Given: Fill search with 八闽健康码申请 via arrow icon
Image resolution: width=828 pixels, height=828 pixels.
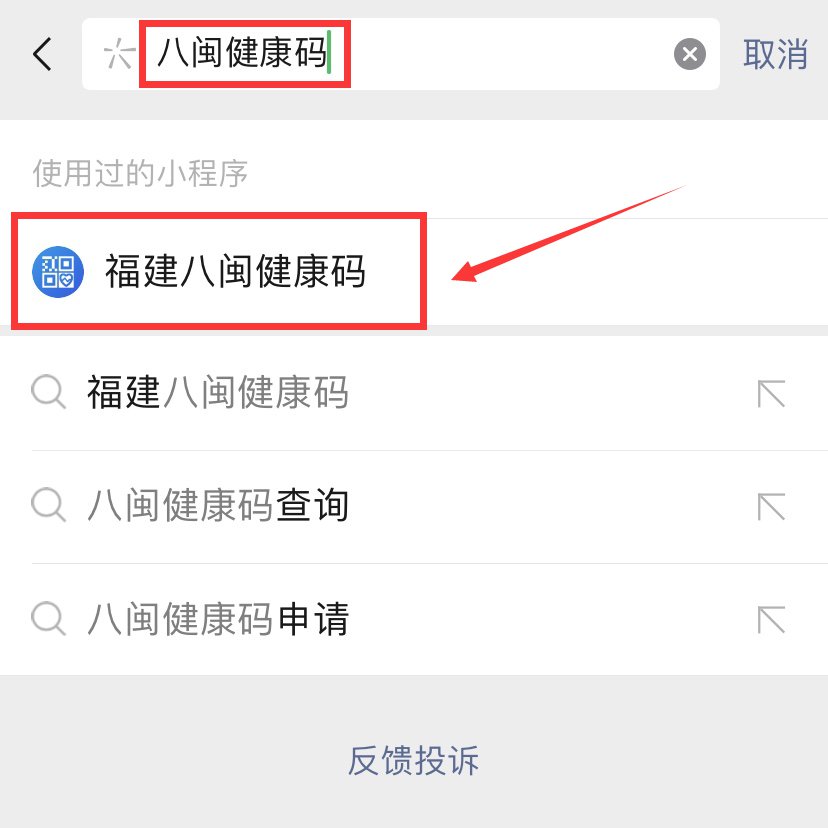Looking at the screenshot, I should pyautogui.click(x=771, y=620).
